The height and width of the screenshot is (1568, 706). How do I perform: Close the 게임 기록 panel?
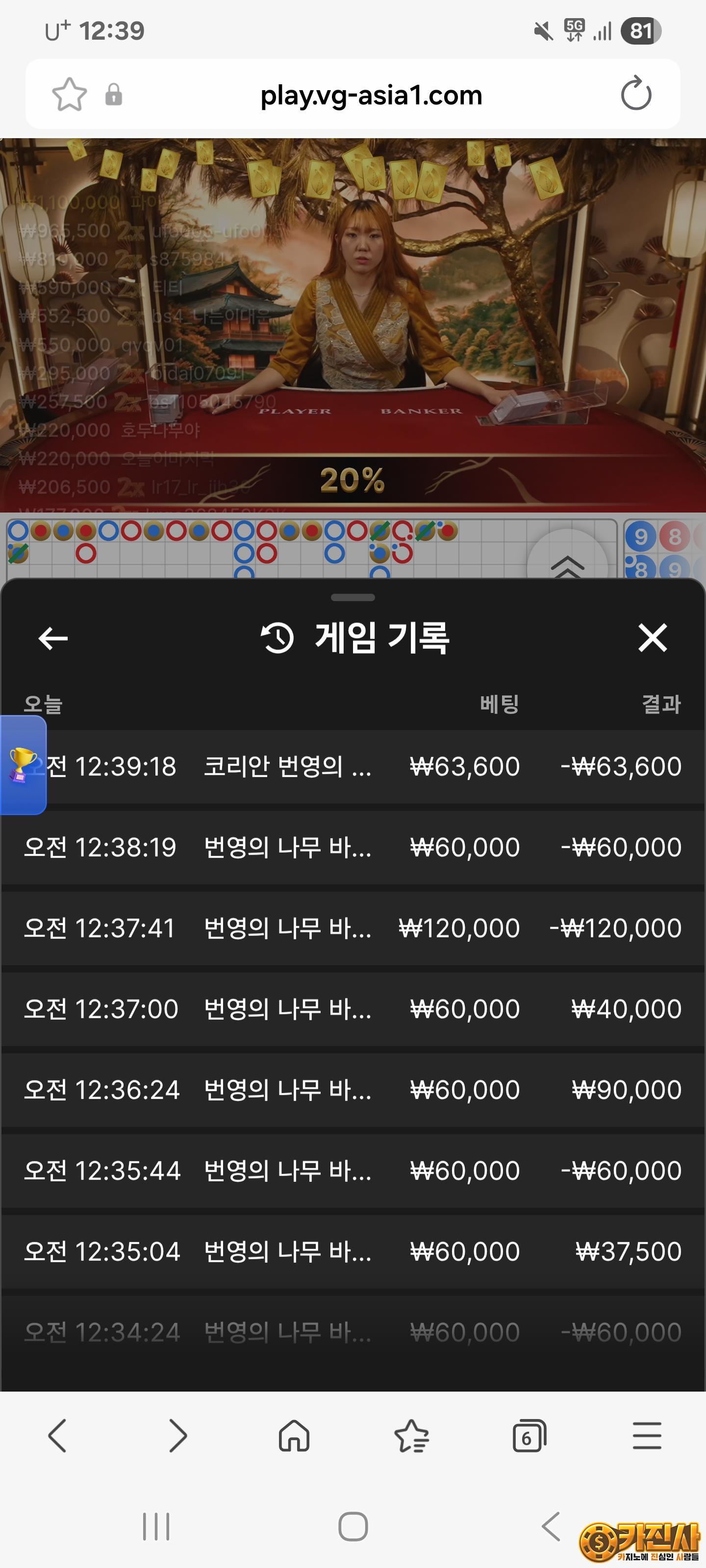(653, 638)
